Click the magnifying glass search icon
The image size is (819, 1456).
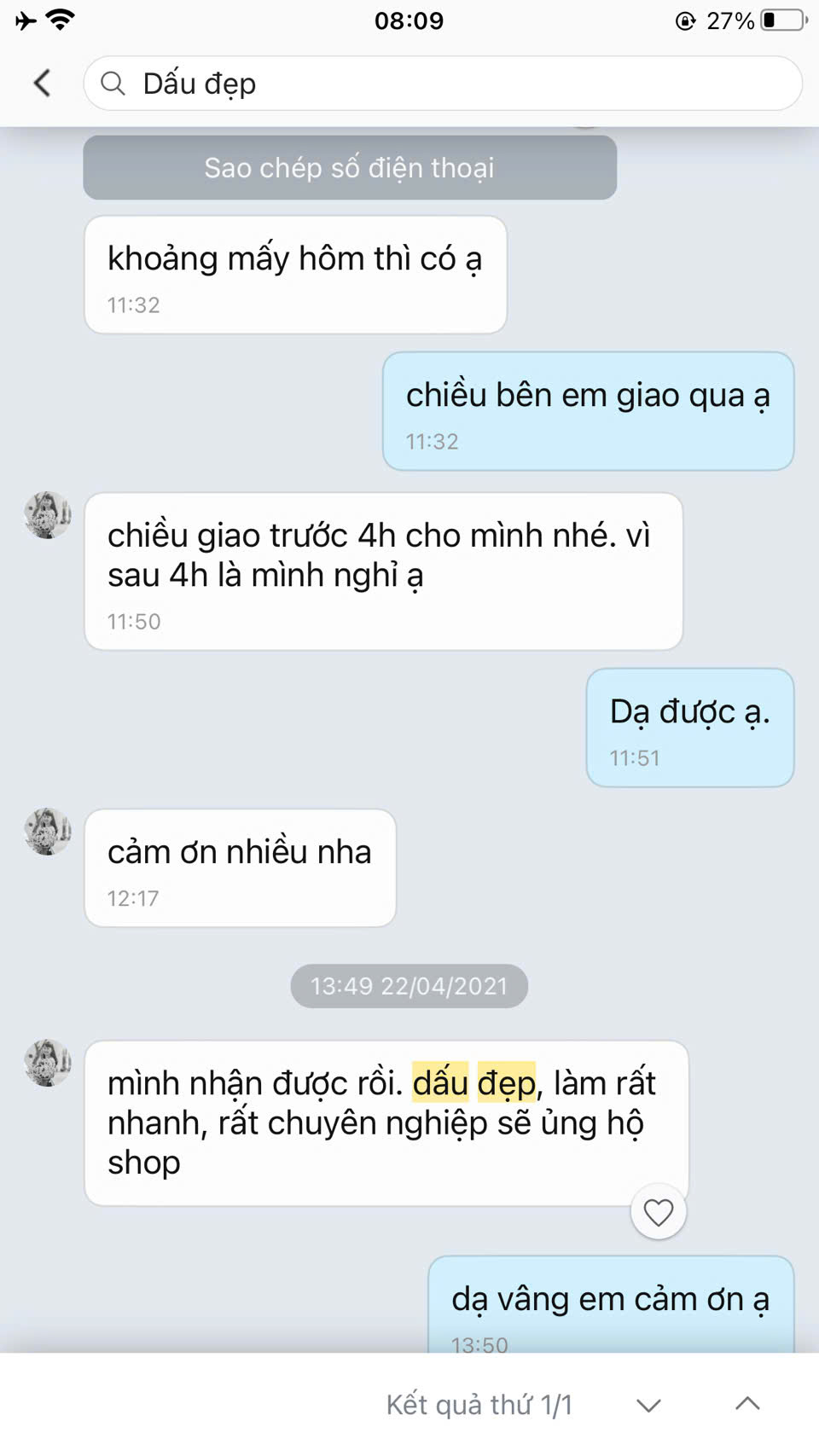pos(113,83)
